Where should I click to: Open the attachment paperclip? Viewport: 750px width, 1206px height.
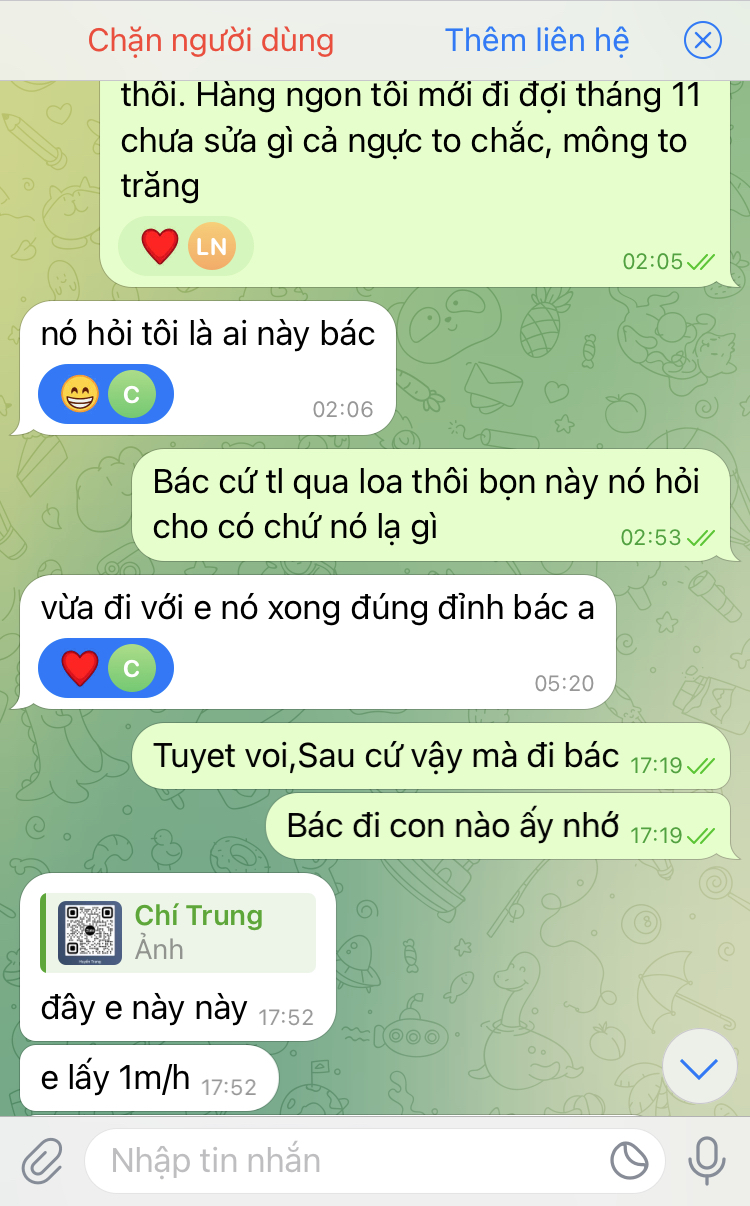point(41,1161)
